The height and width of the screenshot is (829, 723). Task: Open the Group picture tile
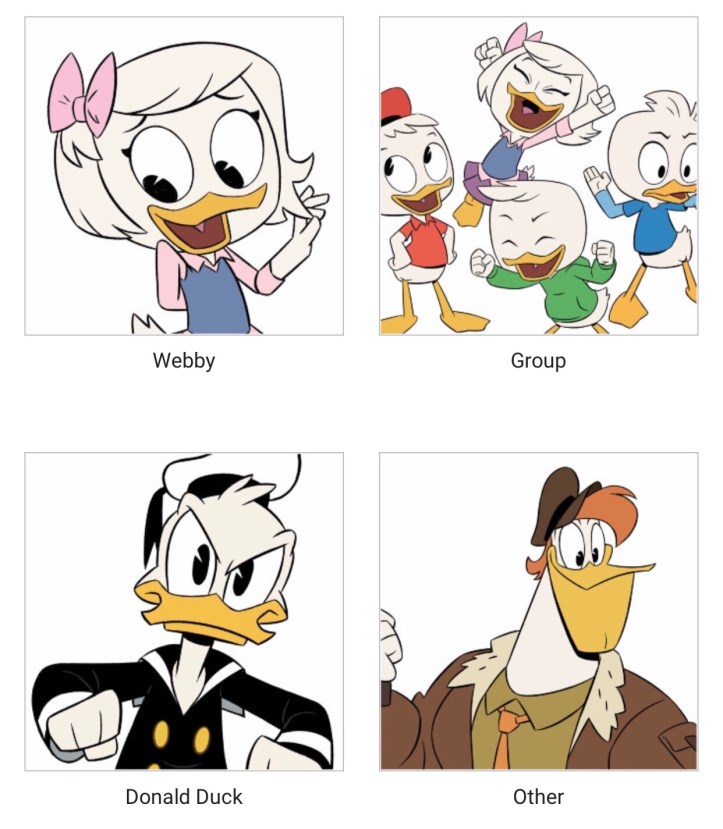click(x=538, y=176)
